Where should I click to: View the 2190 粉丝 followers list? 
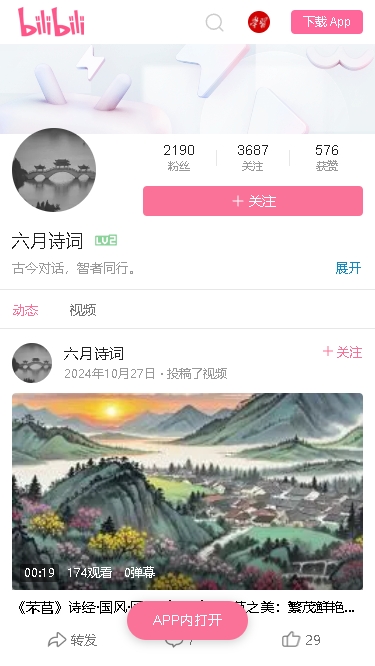(x=179, y=157)
